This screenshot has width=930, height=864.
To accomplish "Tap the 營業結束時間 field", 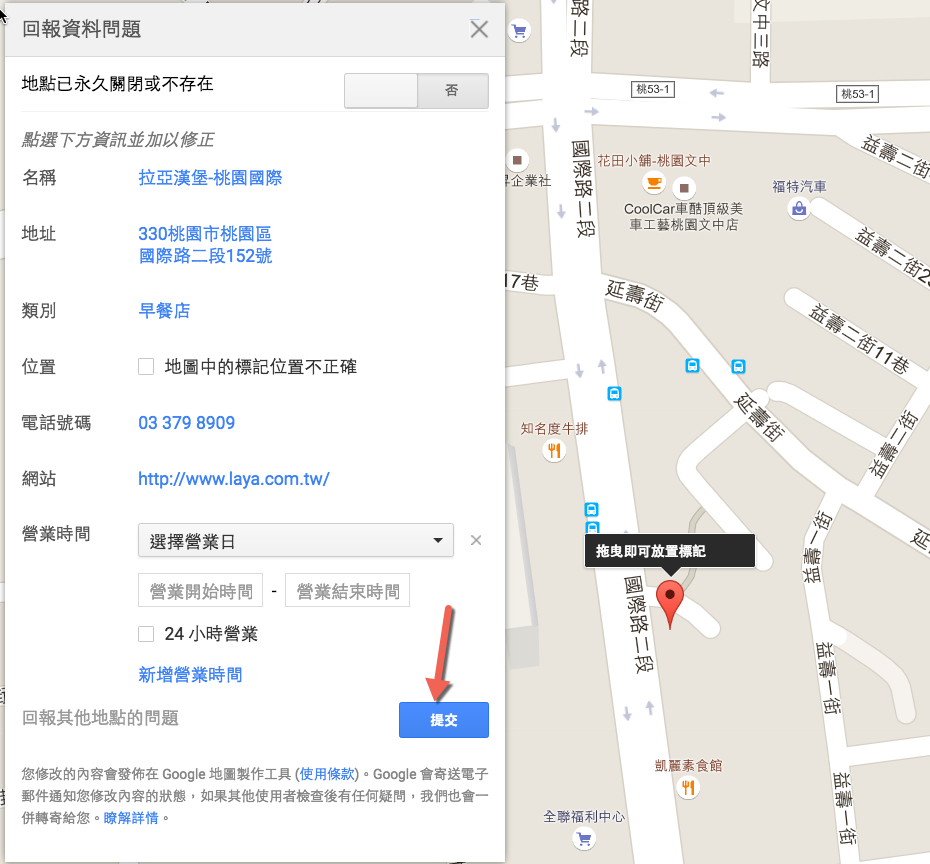I will [x=348, y=591].
